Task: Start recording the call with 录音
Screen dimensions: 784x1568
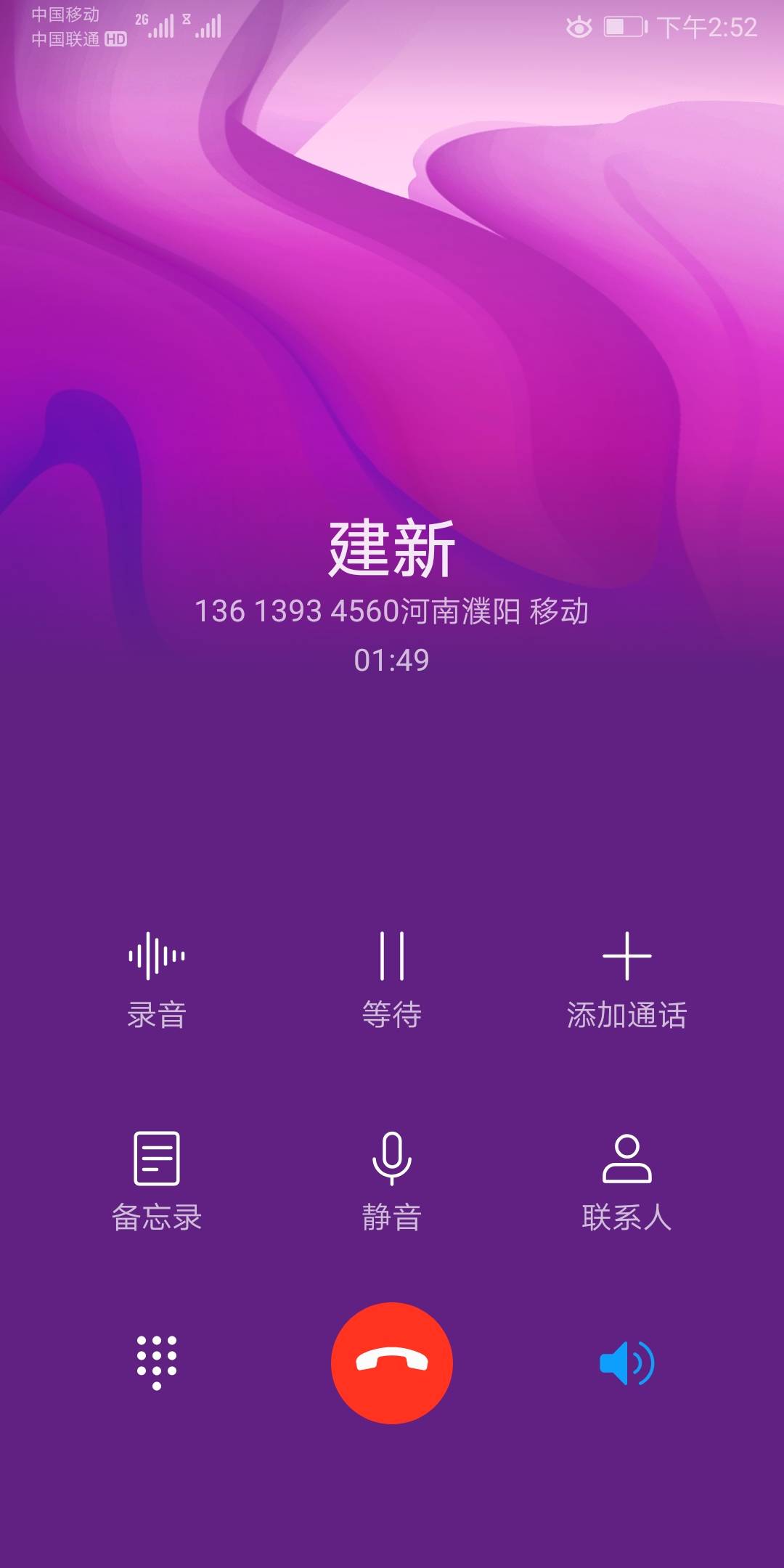Action: pos(158,976)
